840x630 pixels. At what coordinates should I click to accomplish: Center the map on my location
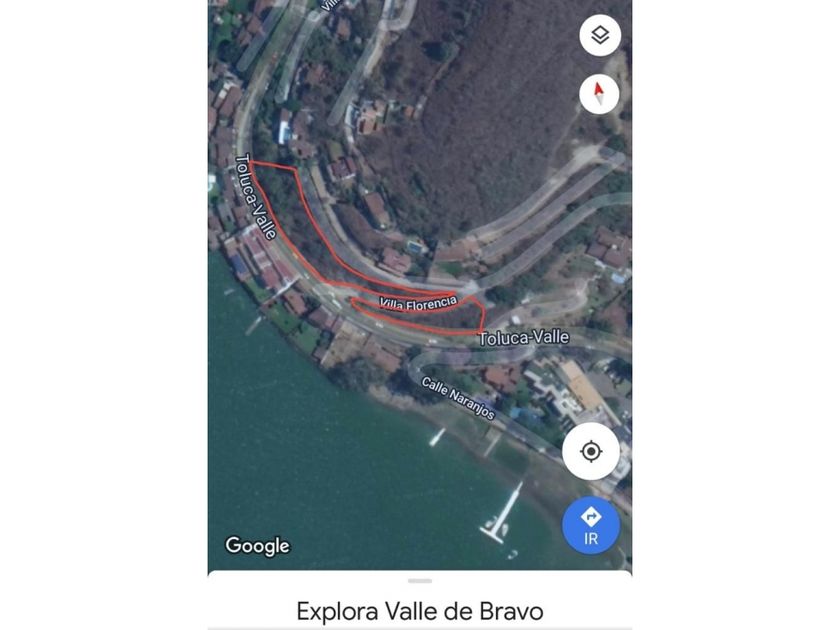click(x=591, y=451)
